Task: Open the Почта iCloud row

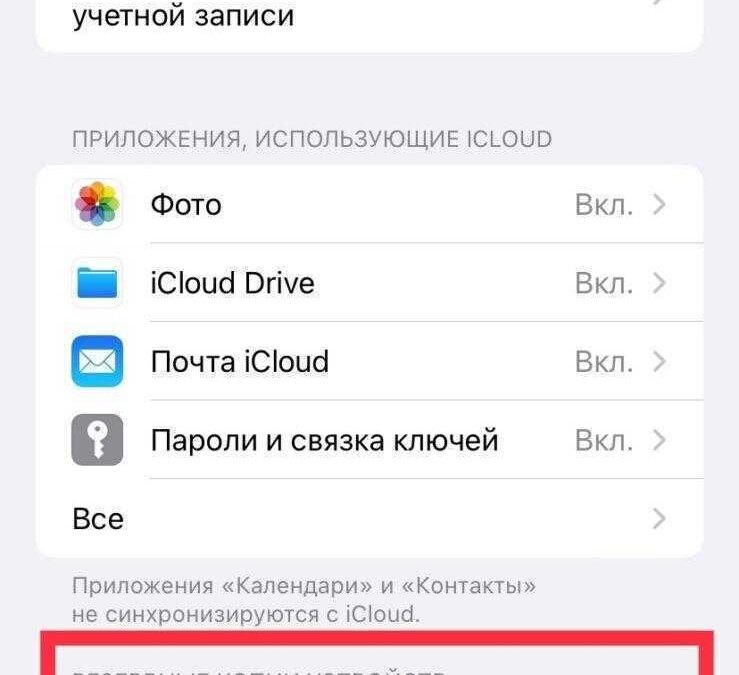Action: click(368, 361)
